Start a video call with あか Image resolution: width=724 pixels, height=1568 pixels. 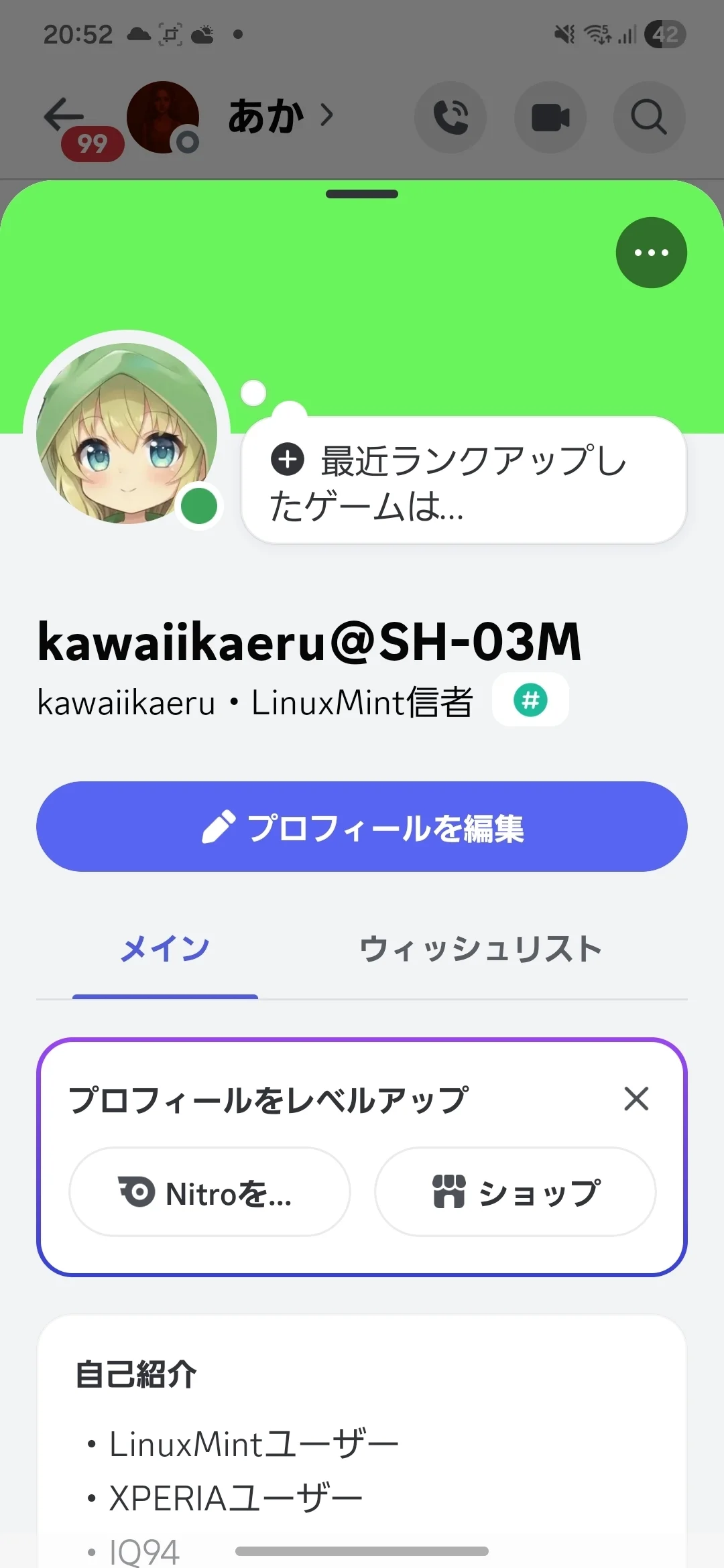[550, 117]
